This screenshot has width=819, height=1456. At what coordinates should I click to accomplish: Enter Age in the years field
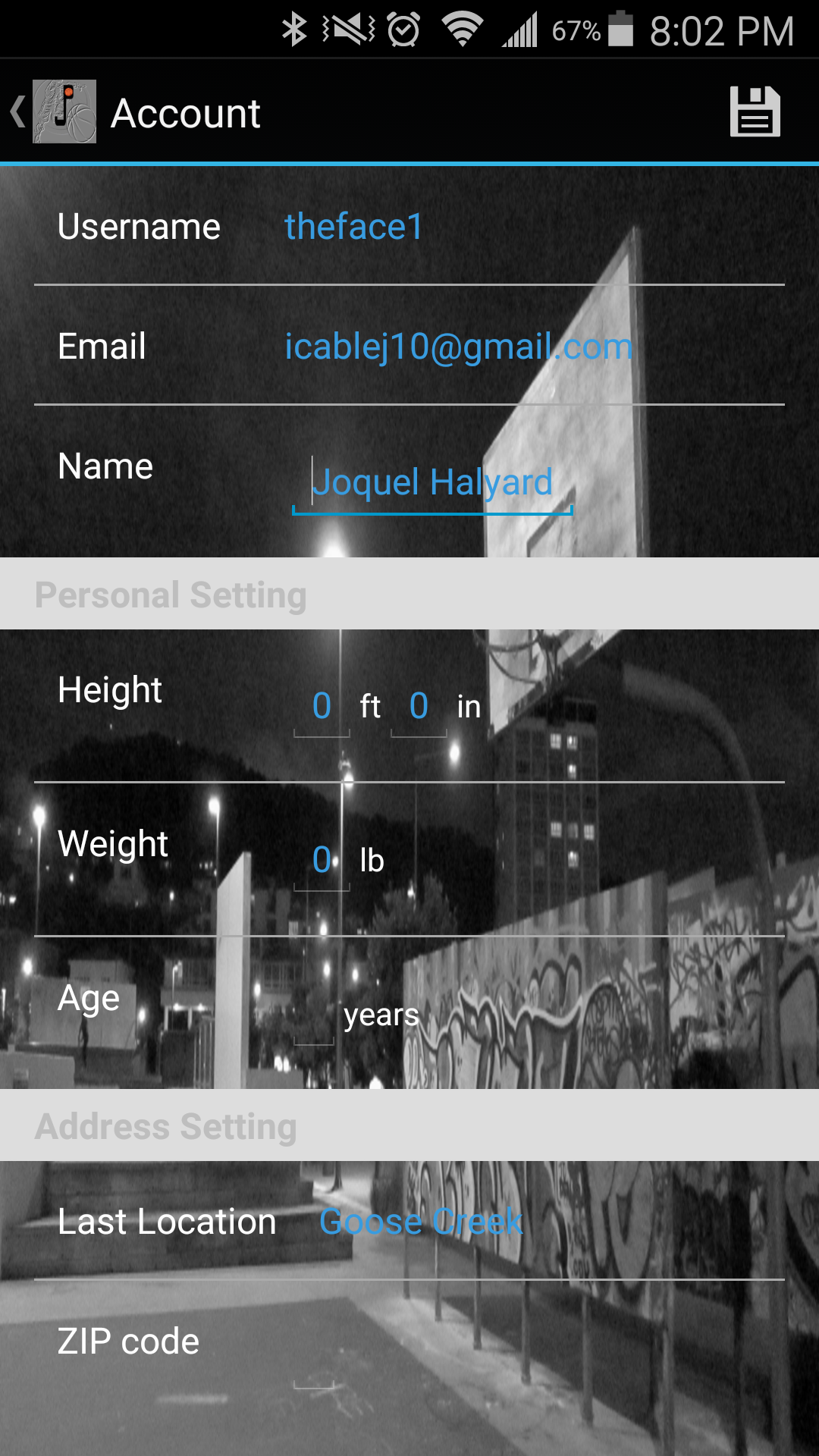[314, 1016]
